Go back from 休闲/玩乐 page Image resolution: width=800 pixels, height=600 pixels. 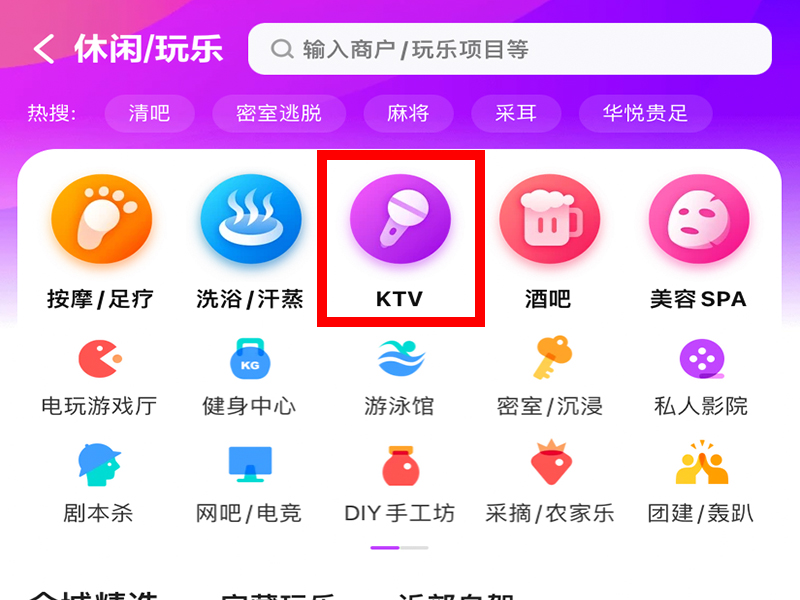(44, 49)
